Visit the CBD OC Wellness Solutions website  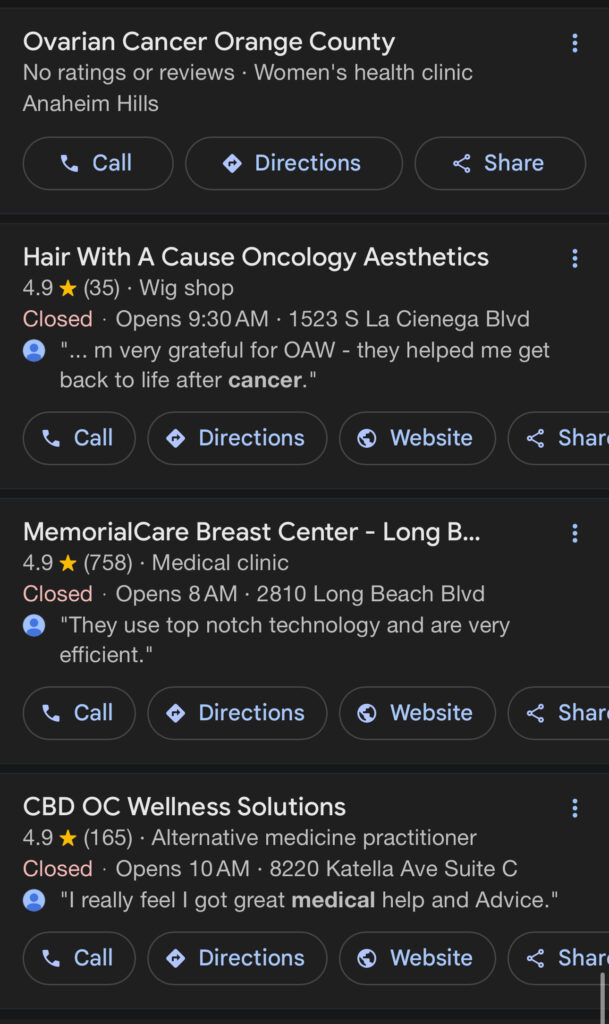click(x=417, y=958)
